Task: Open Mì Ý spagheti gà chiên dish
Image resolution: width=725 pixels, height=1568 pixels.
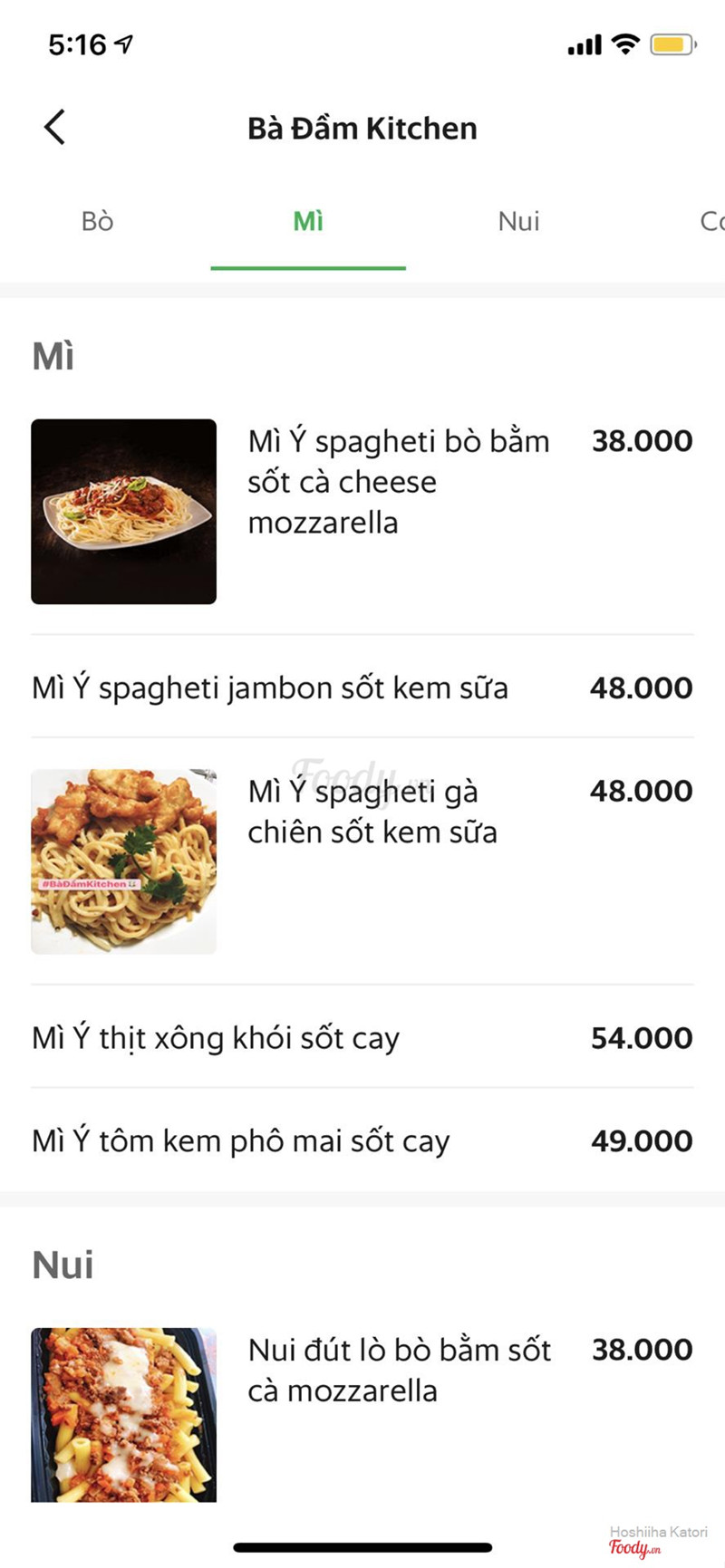Action: 372,812
